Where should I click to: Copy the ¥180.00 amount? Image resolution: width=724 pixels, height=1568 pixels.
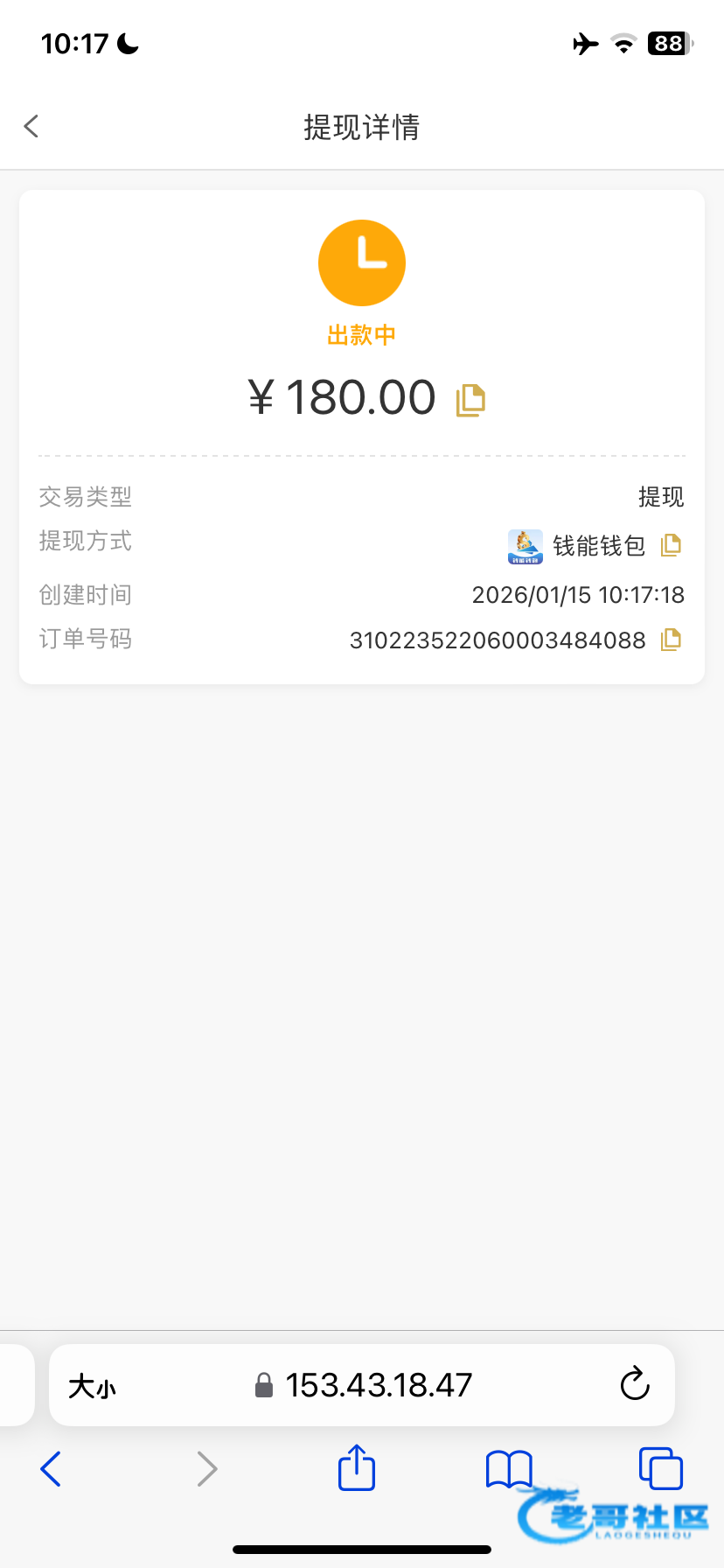click(x=470, y=400)
